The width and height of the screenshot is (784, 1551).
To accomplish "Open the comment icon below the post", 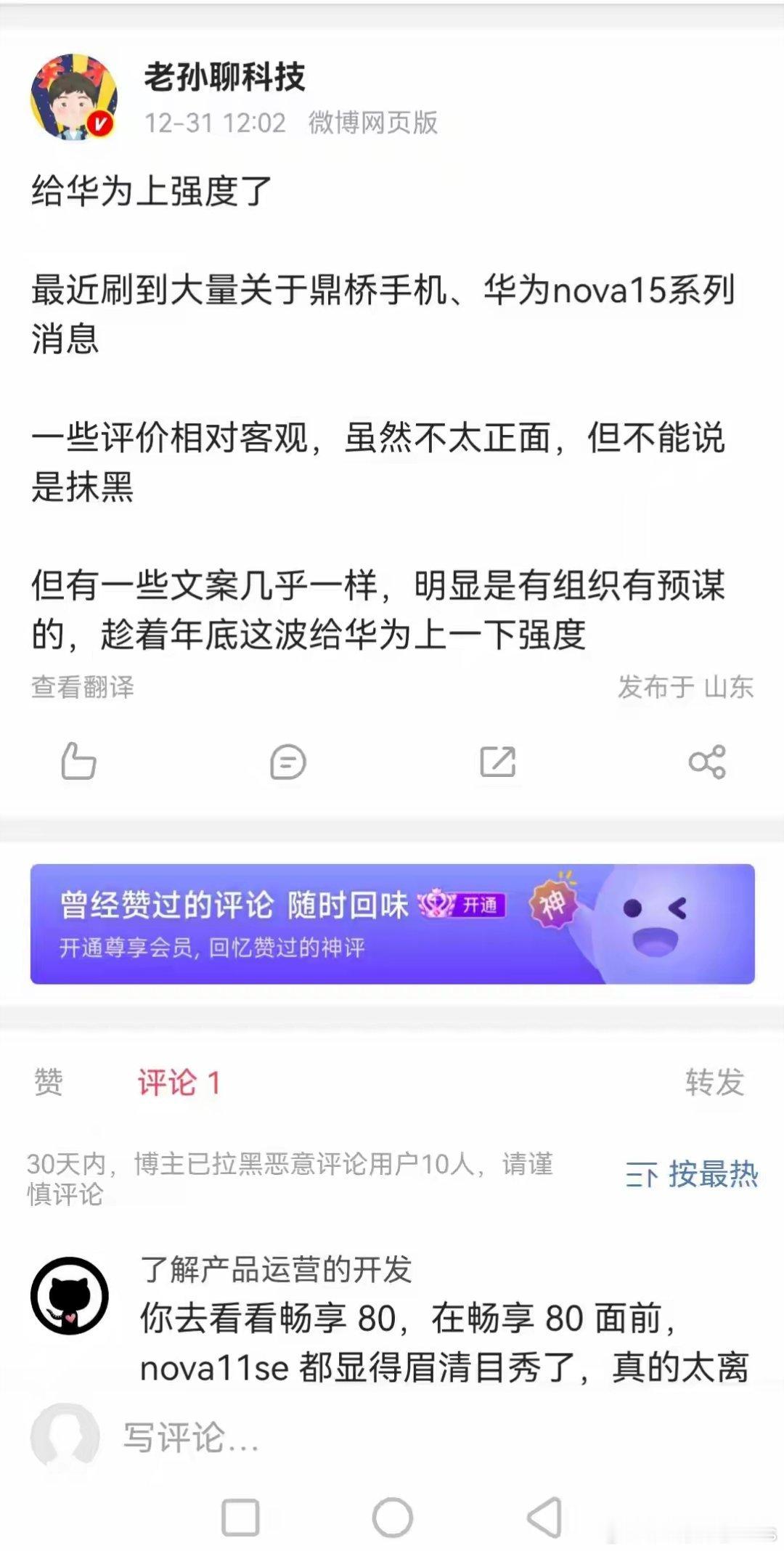I will [288, 762].
